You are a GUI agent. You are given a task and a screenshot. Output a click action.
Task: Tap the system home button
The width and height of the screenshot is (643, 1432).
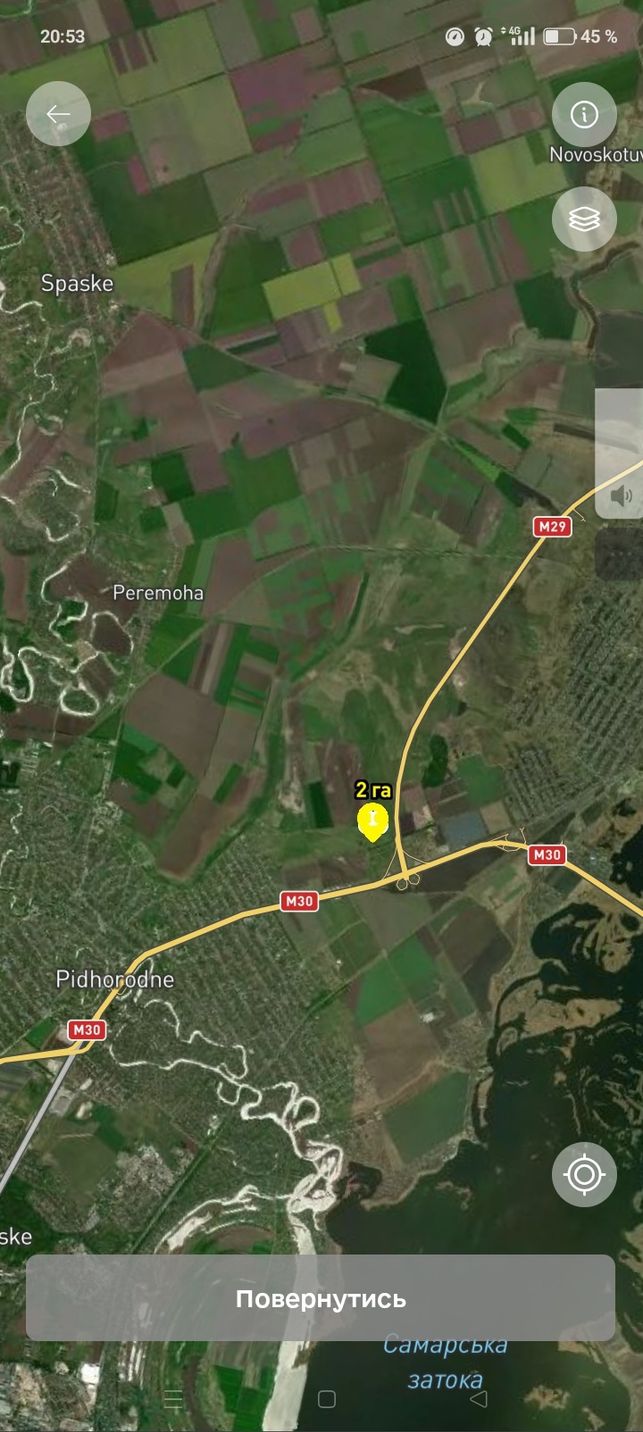point(326,1399)
